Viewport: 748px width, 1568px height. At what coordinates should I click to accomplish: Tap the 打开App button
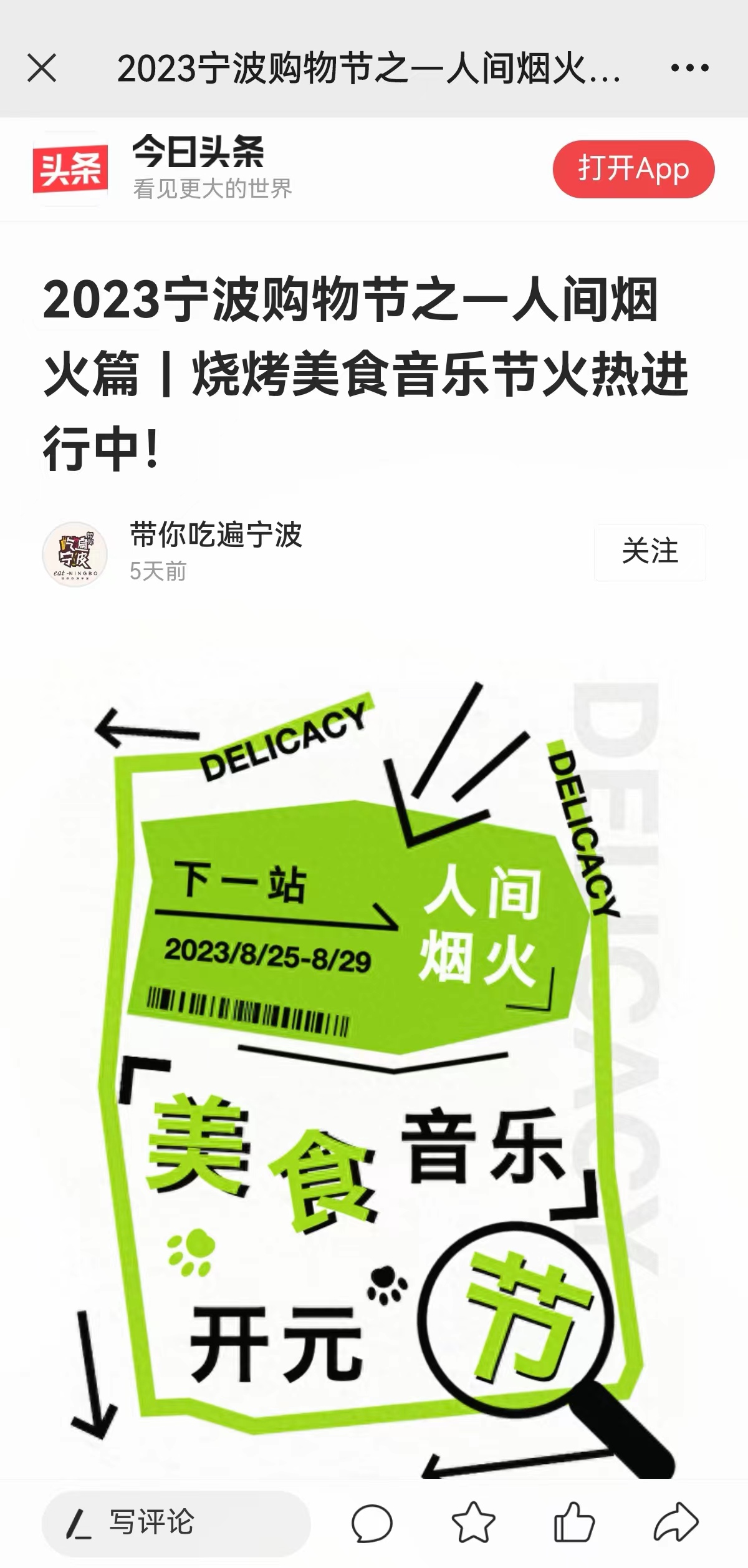(x=633, y=169)
